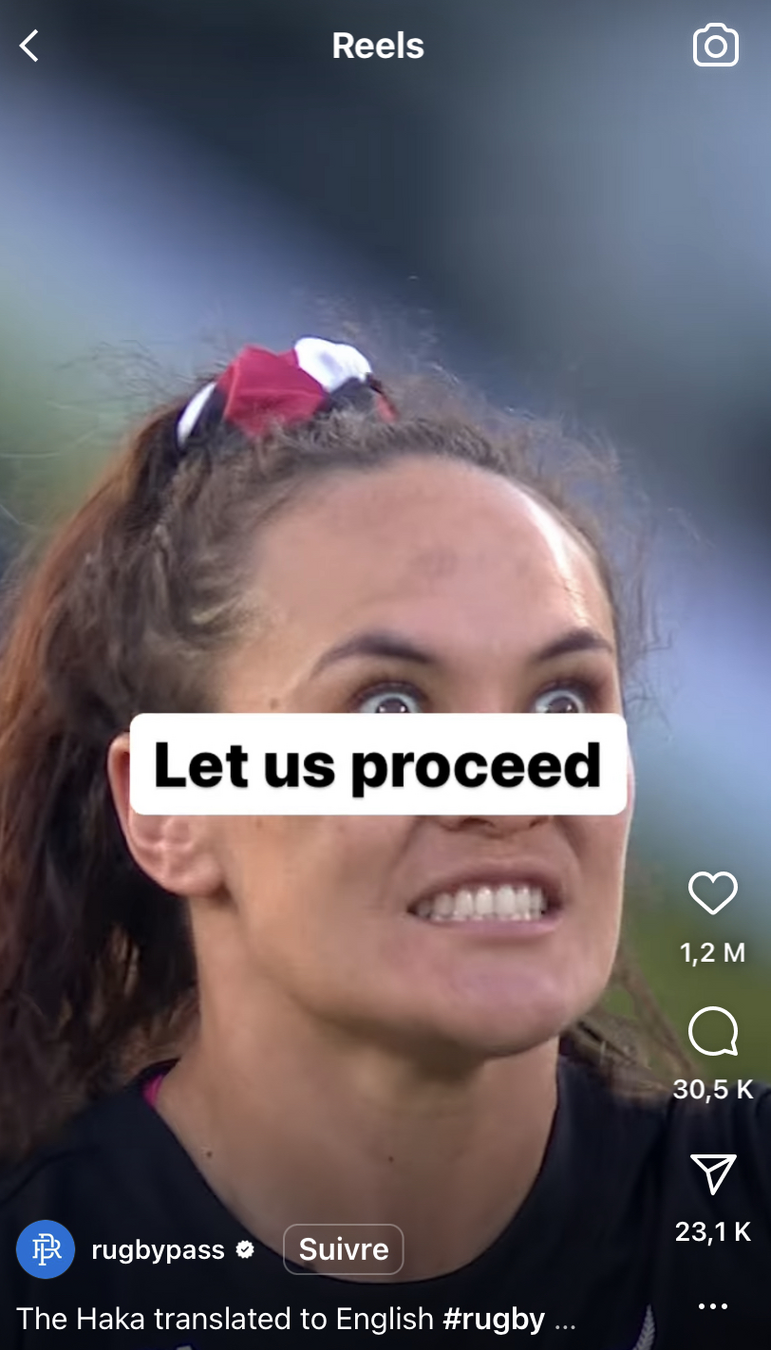Image resolution: width=771 pixels, height=1350 pixels.
Task: Open the three-dot more options menu
Action: click(x=713, y=1306)
